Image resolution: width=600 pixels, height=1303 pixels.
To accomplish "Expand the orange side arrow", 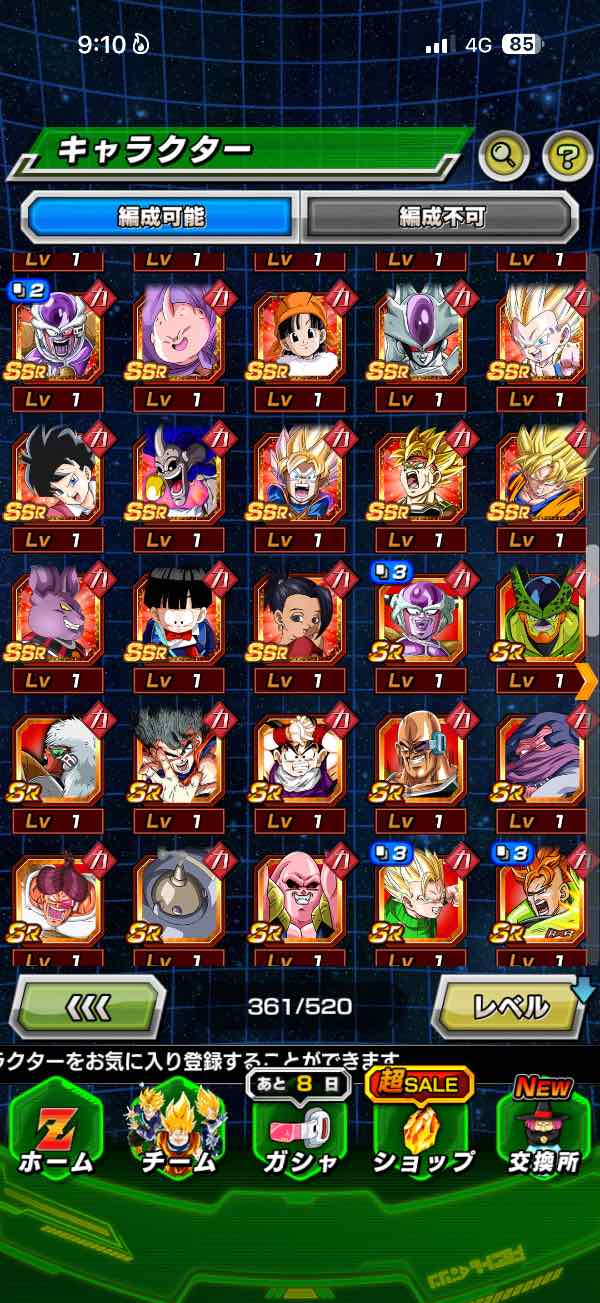I will click(x=587, y=680).
